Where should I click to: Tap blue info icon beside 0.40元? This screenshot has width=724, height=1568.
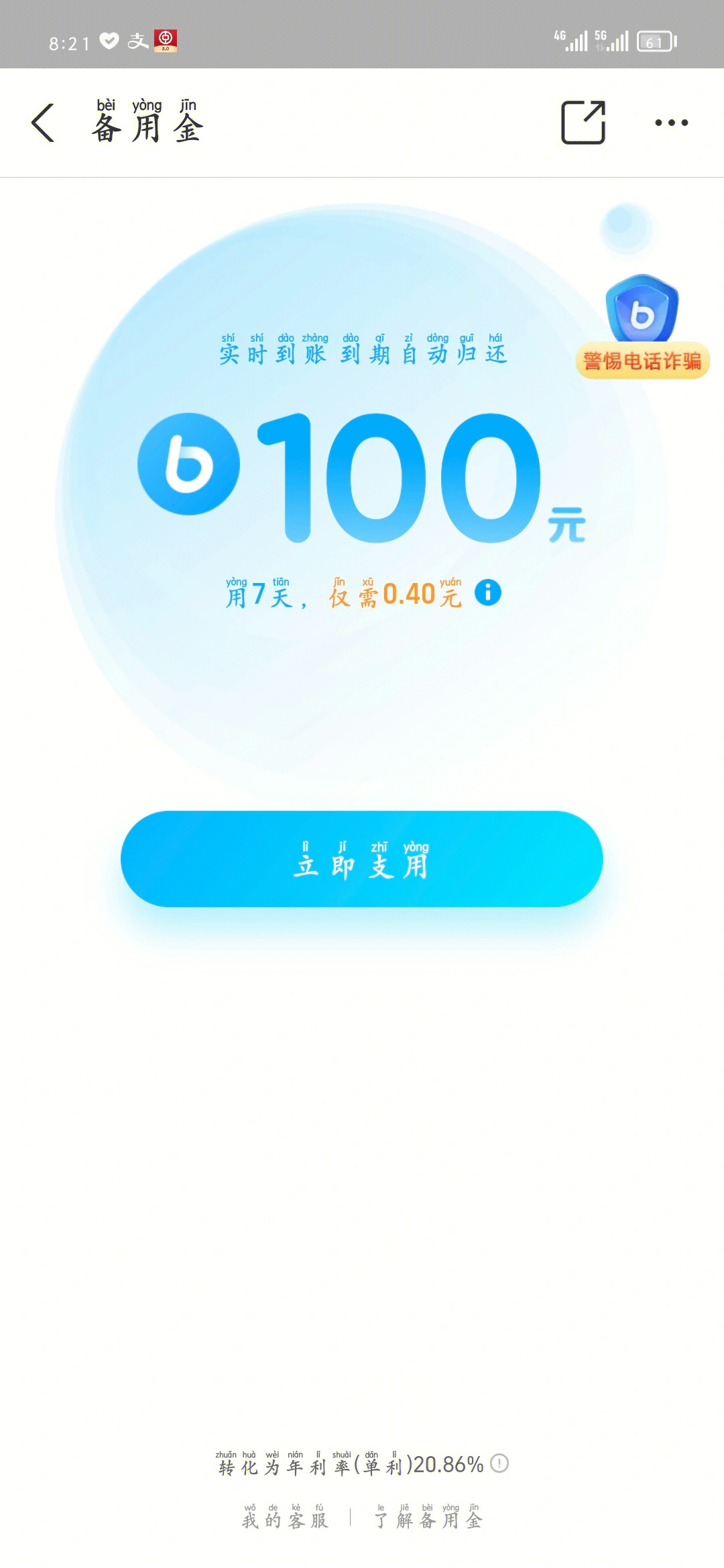click(x=488, y=593)
